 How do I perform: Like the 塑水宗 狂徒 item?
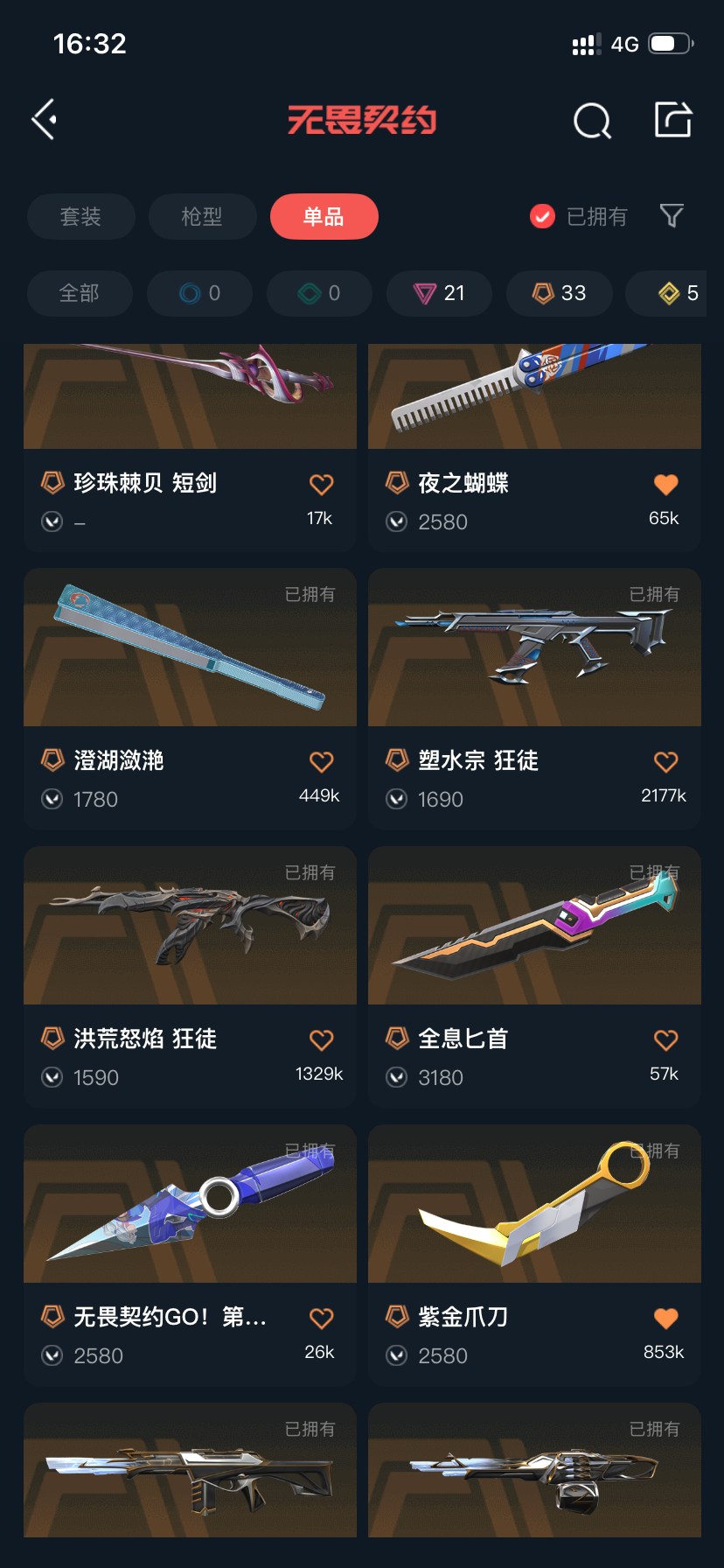[666, 762]
